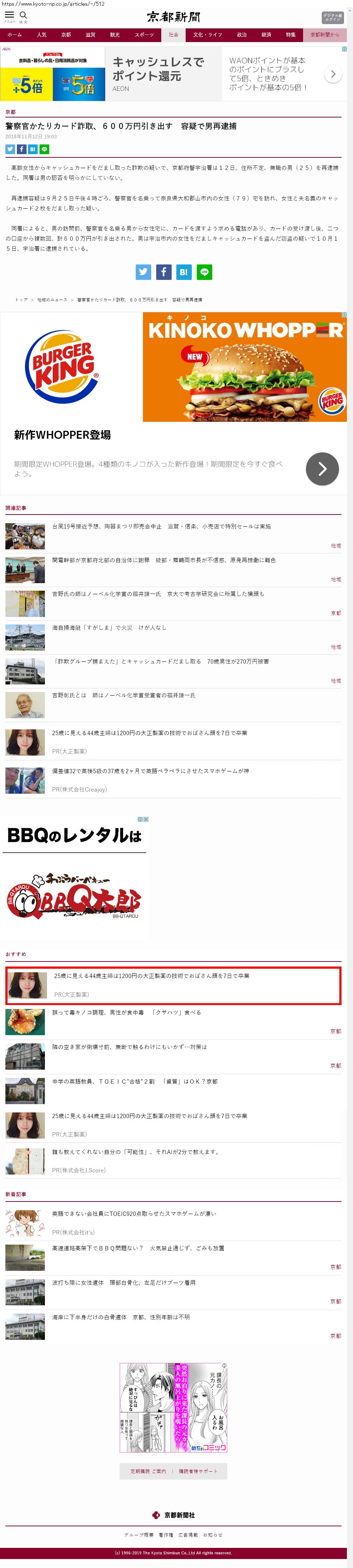Open the 高速道路高架下でBBQ問題ない? article
The image size is (353, 1568).
tap(138, 1248)
